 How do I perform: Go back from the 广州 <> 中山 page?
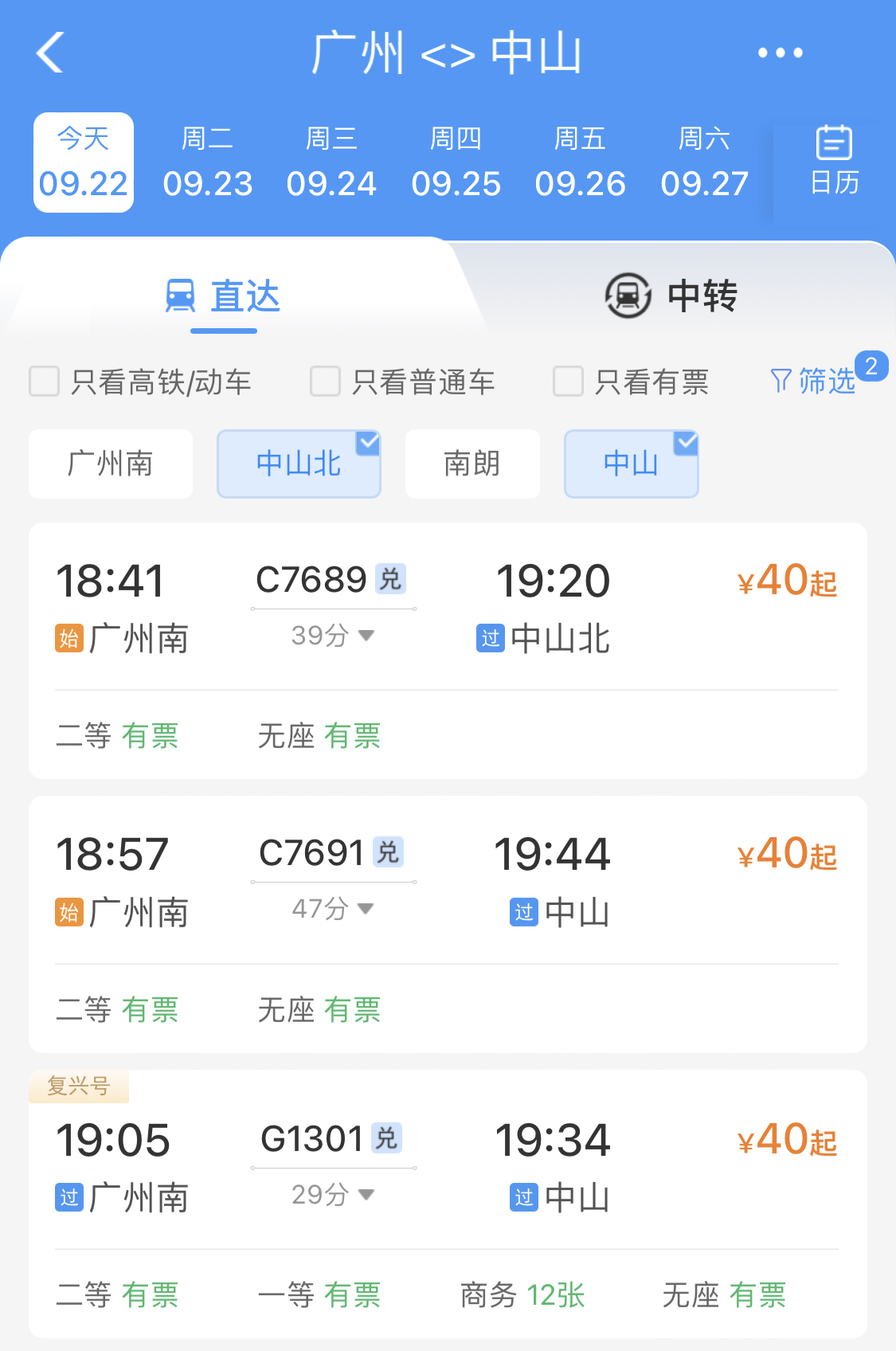pyautogui.click(x=50, y=53)
